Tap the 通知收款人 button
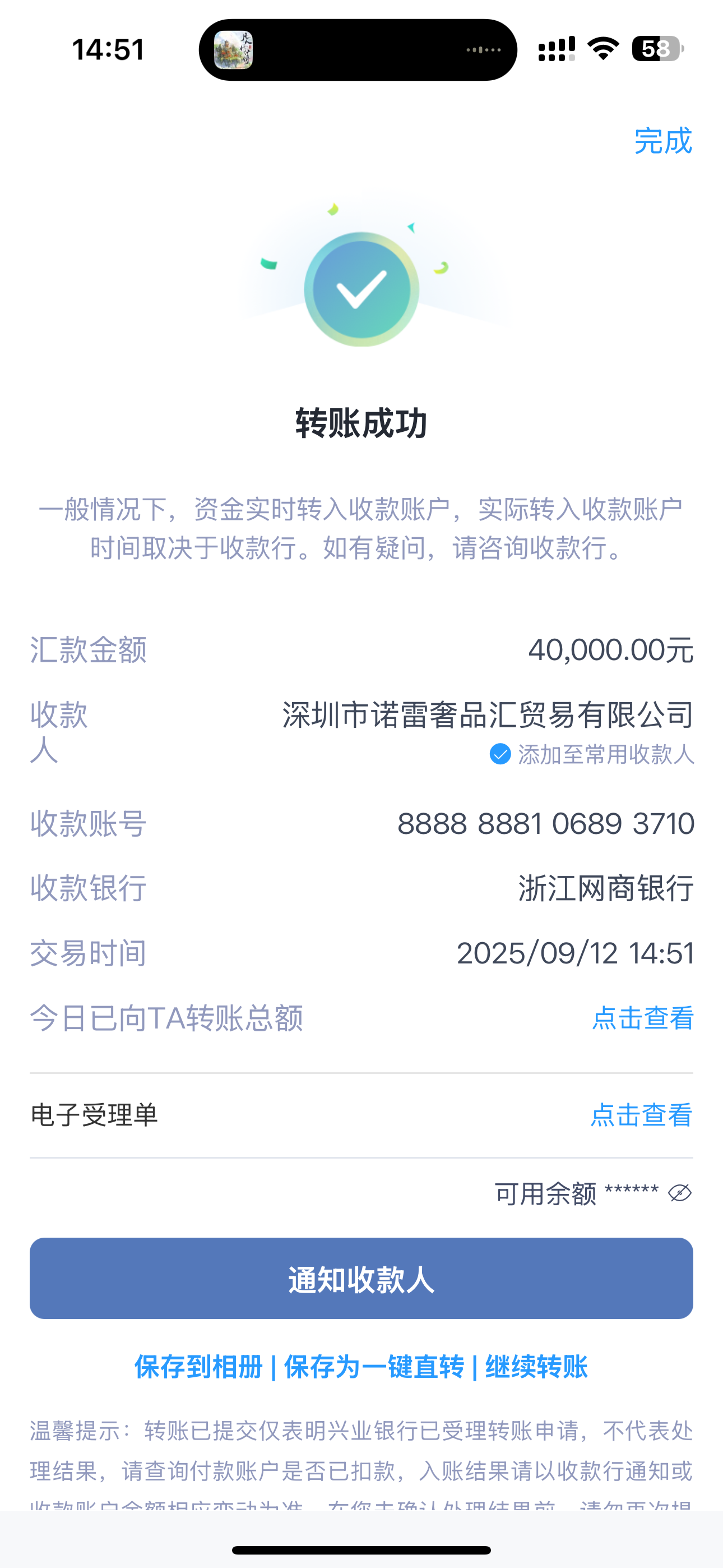Screen dimensions: 723x1568 pos(361,1278)
